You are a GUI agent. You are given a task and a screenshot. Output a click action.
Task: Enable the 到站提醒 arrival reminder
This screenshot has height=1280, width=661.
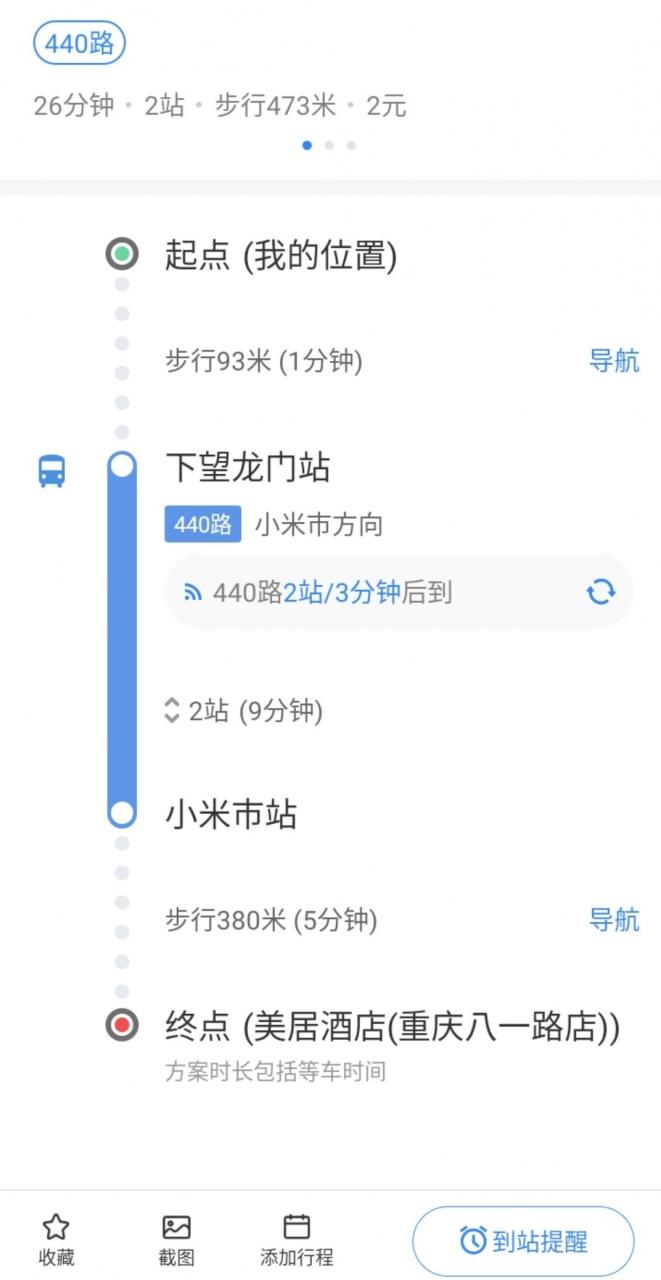(523, 1242)
